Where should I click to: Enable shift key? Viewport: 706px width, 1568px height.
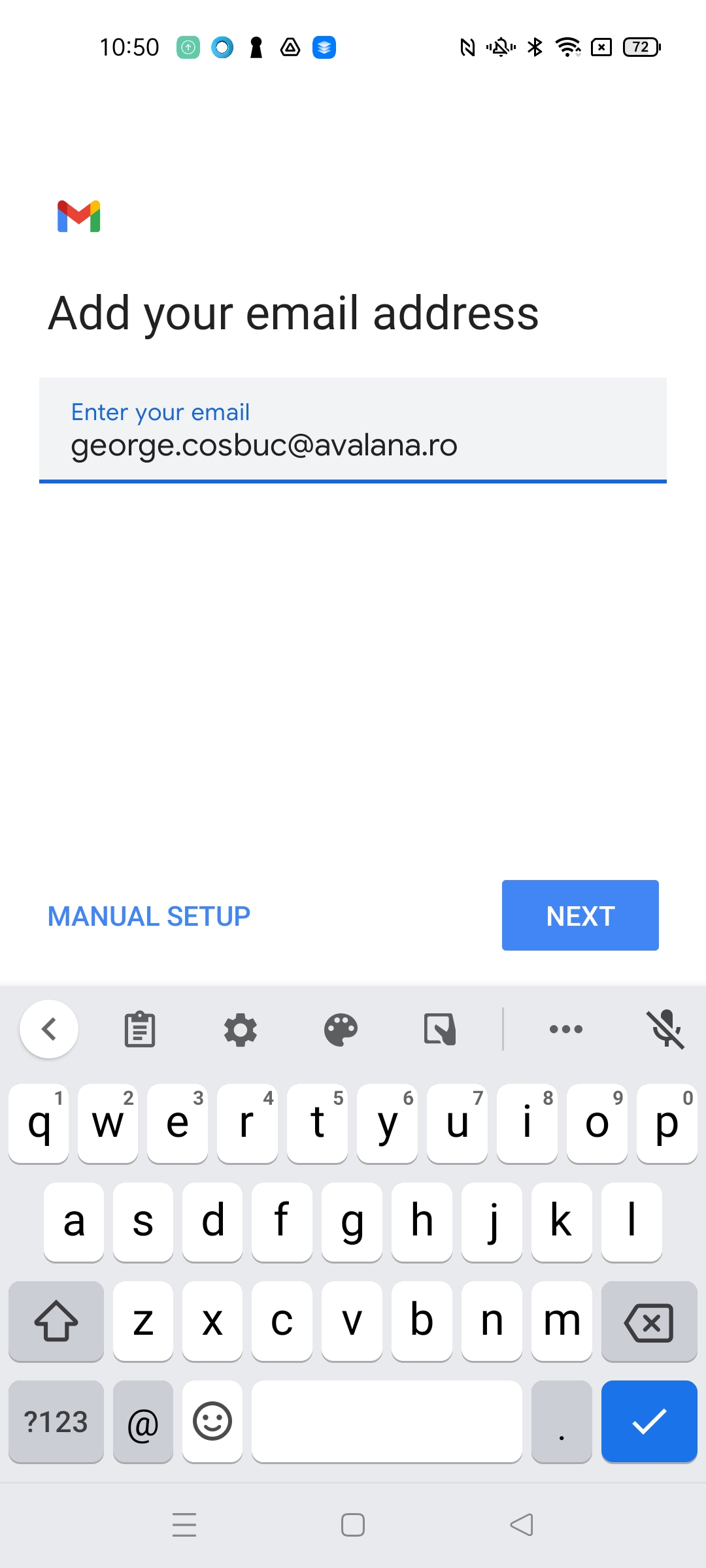tap(56, 1322)
